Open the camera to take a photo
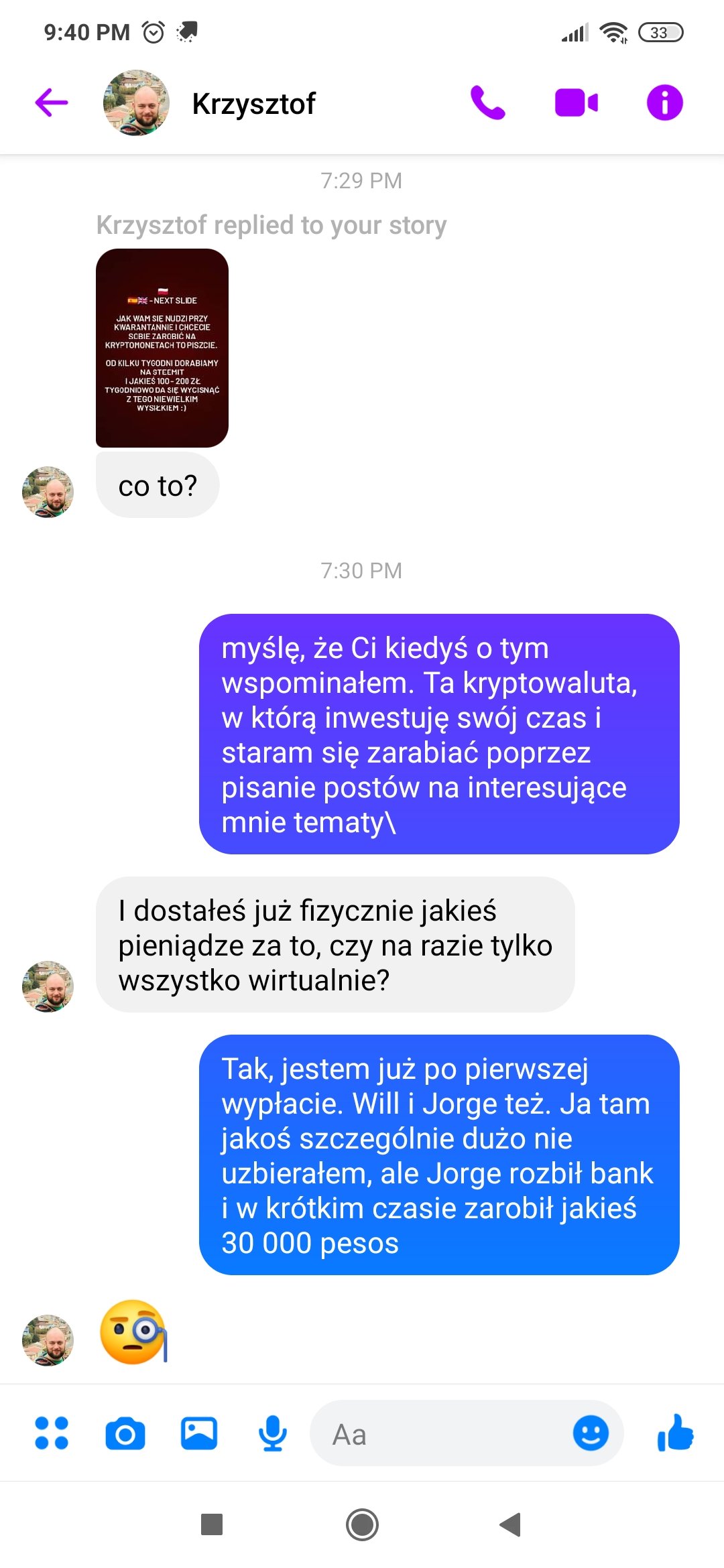Screen dimensions: 724x1568 pos(125,1433)
